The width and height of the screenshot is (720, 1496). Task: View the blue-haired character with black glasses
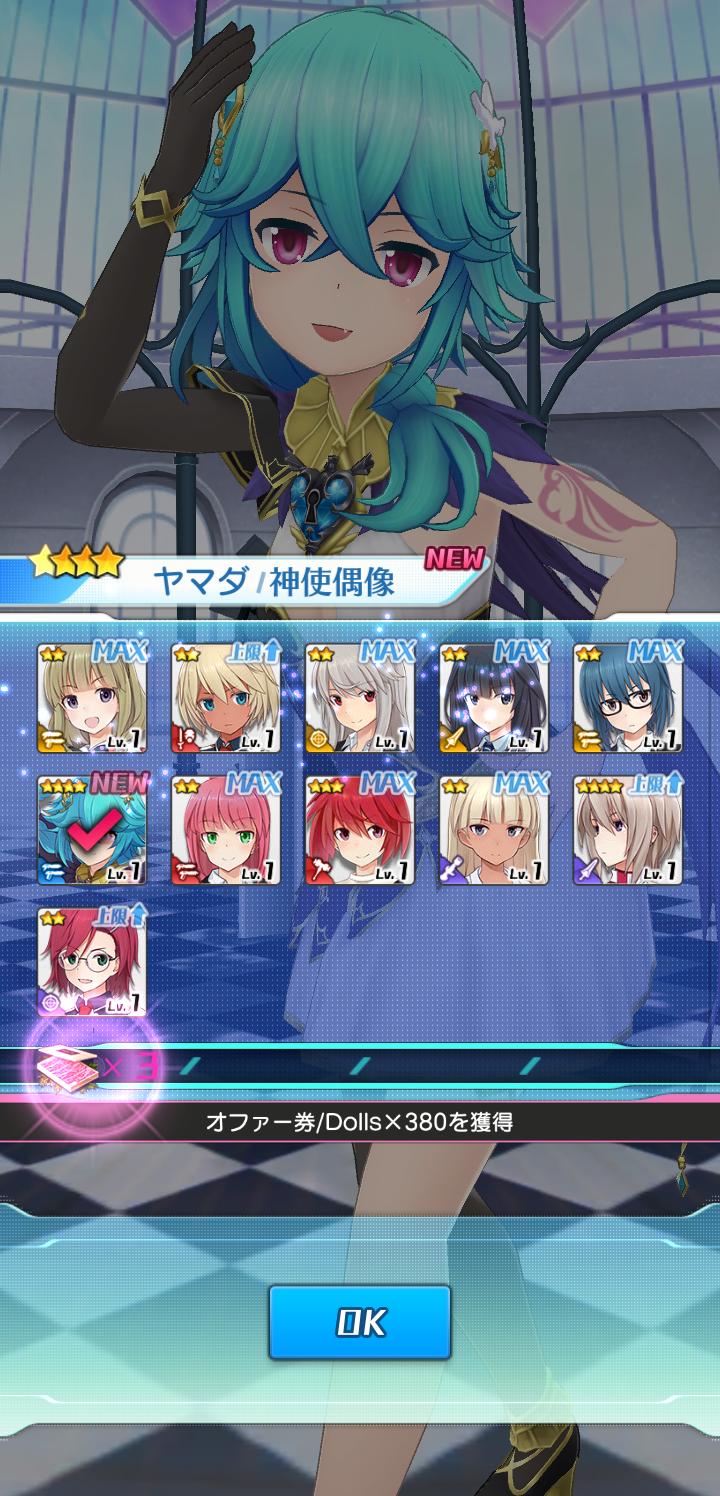tap(628, 698)
